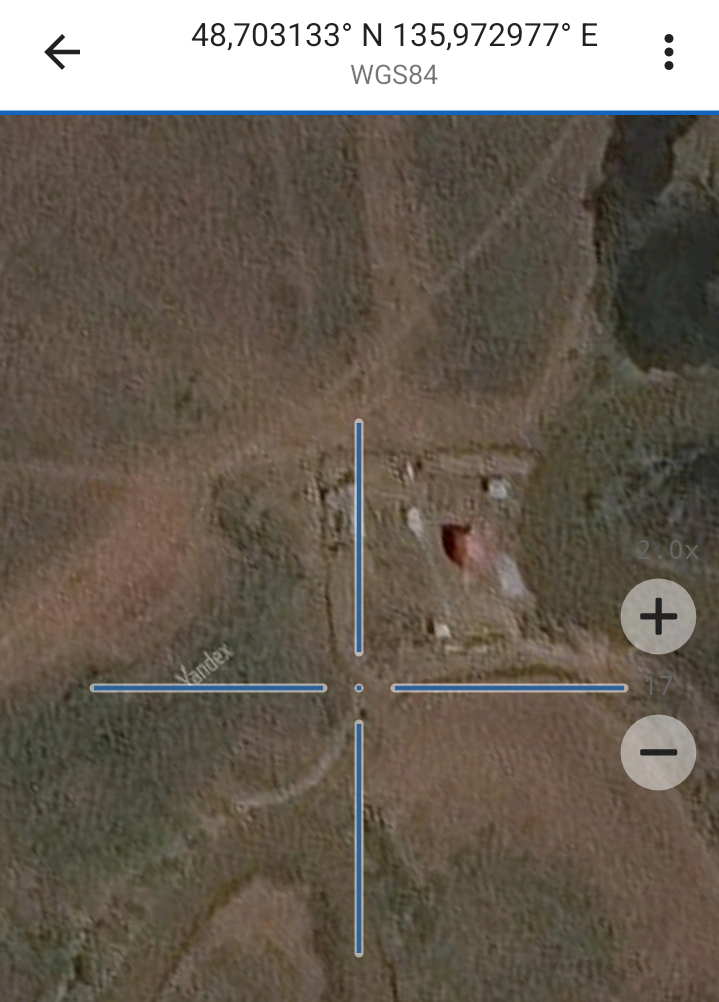Go back using the arrow icon
Viewport: 719px width, 1002px height.
(62, 52)
